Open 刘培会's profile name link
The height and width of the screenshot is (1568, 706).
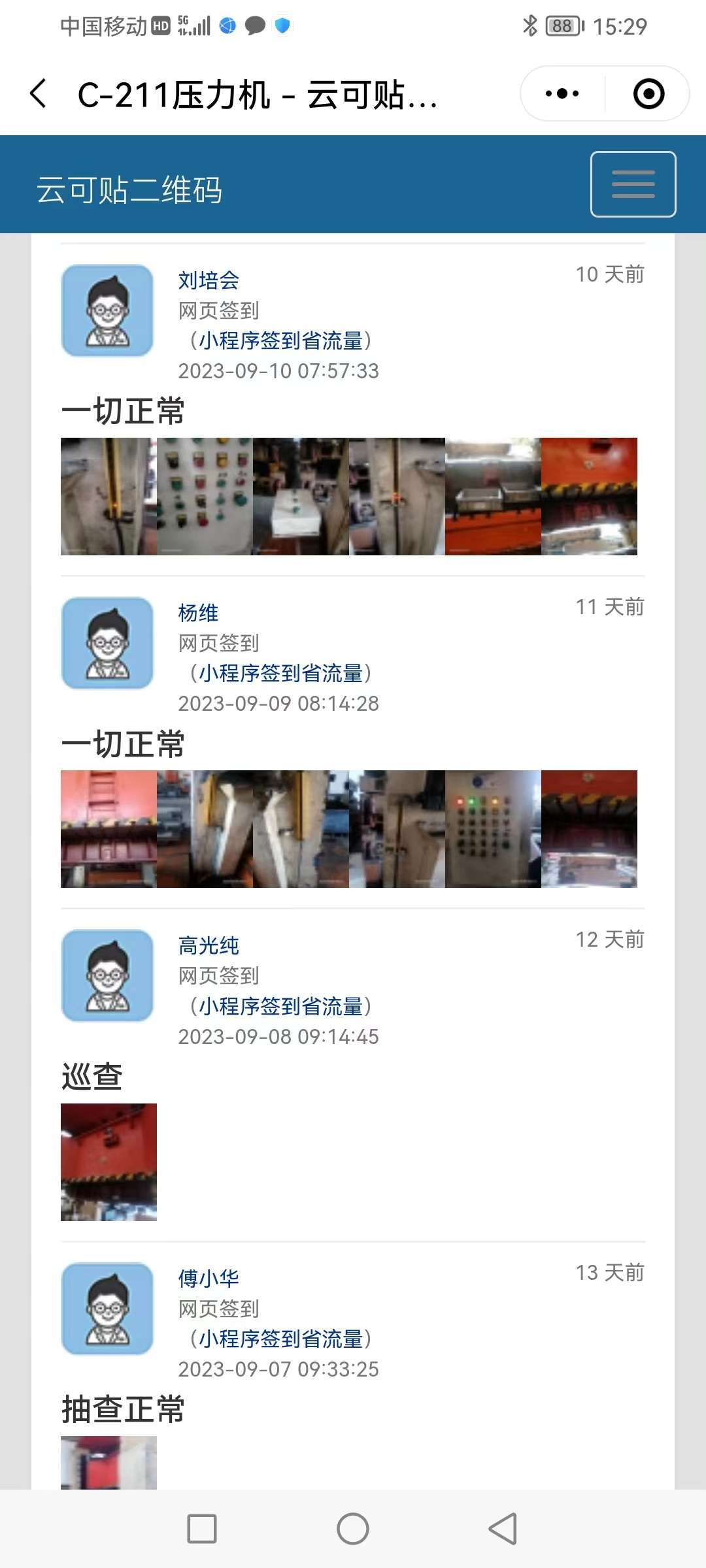(x=209, y=280)
